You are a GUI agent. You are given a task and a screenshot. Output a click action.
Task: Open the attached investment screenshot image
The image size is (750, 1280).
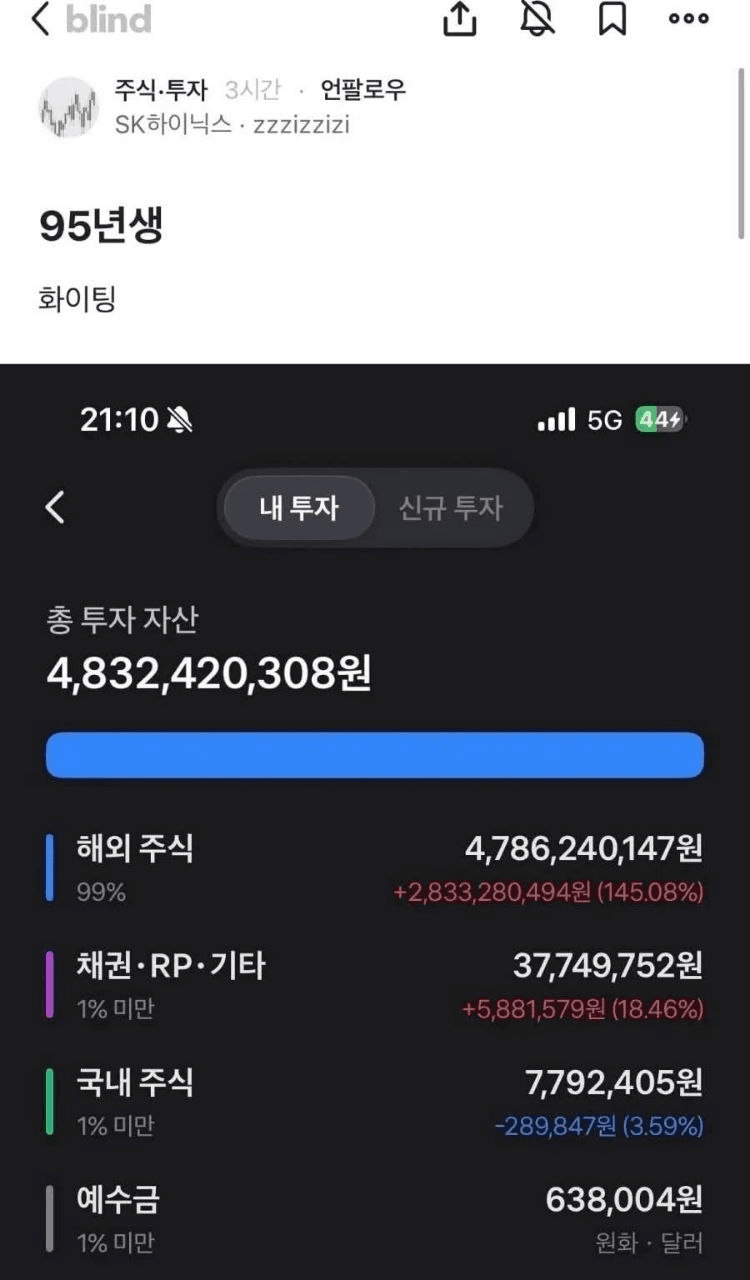(375, 820)
